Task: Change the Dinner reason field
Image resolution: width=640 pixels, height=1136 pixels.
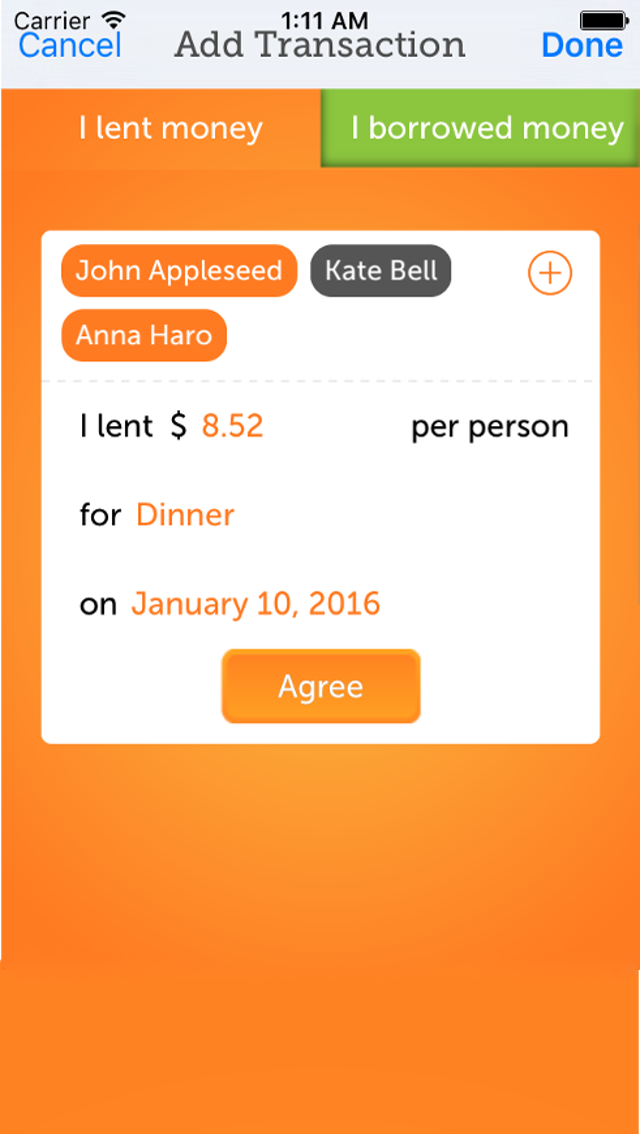Action: (x=185, y=515)
